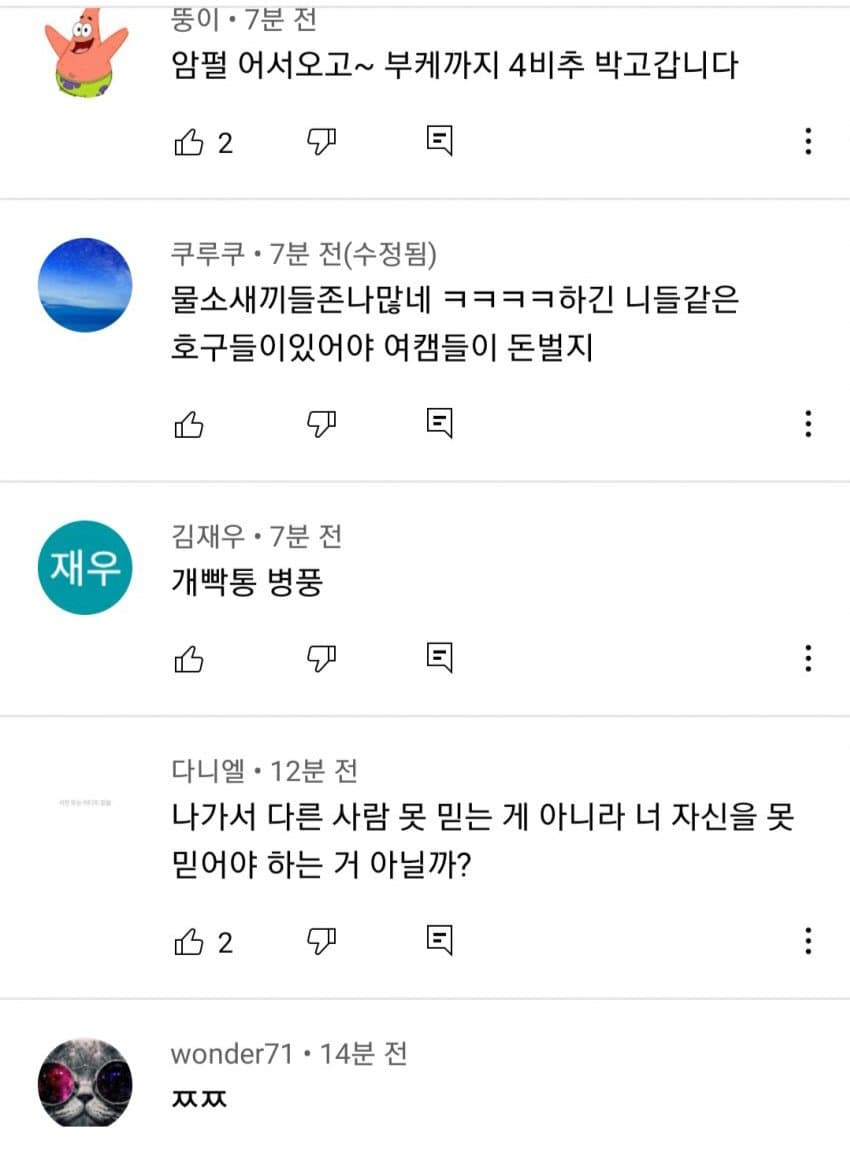The height and width of the screenshot is (1155, 850).
Task: Open wonder71's cat profile avatar
Action: pos(85,1084)
